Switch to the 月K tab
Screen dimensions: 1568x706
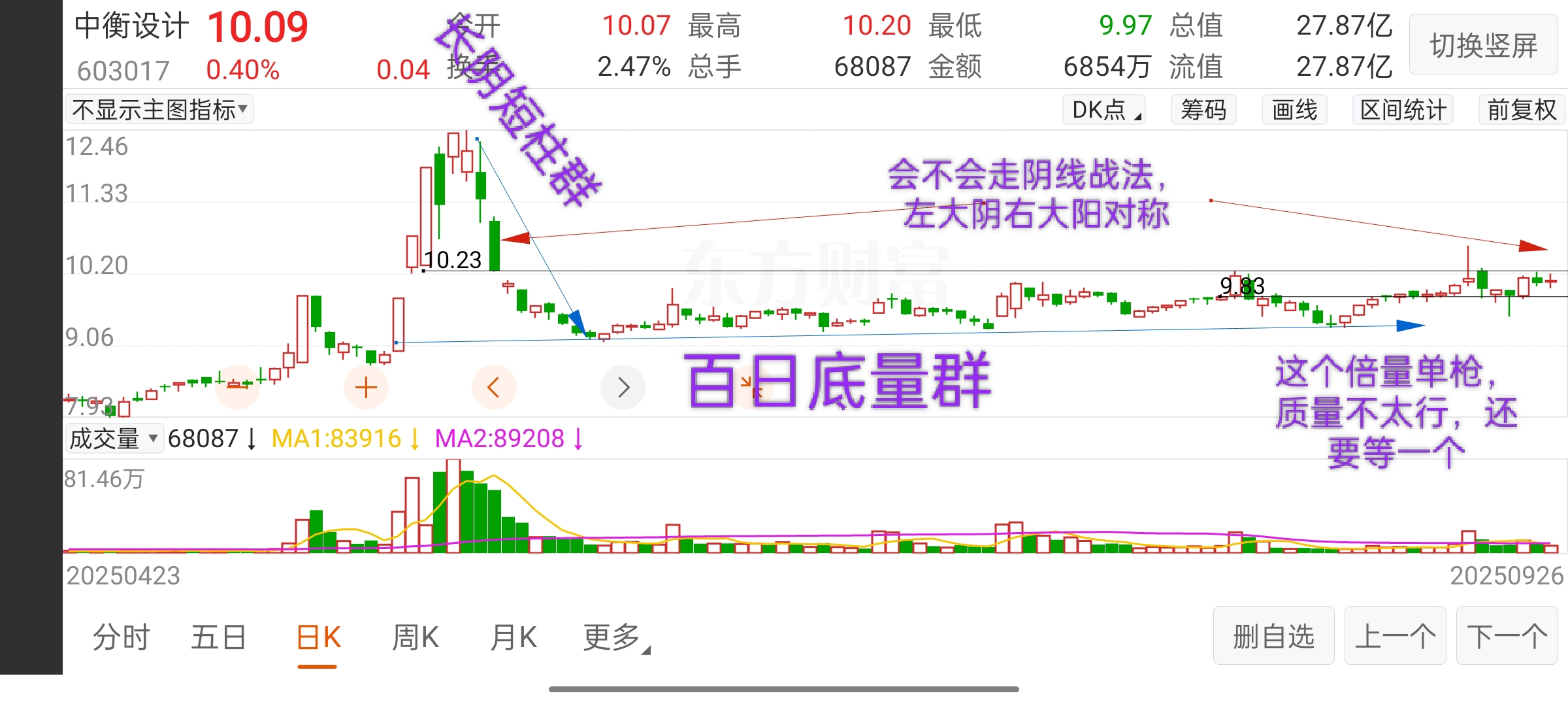(x=514, y=637)
